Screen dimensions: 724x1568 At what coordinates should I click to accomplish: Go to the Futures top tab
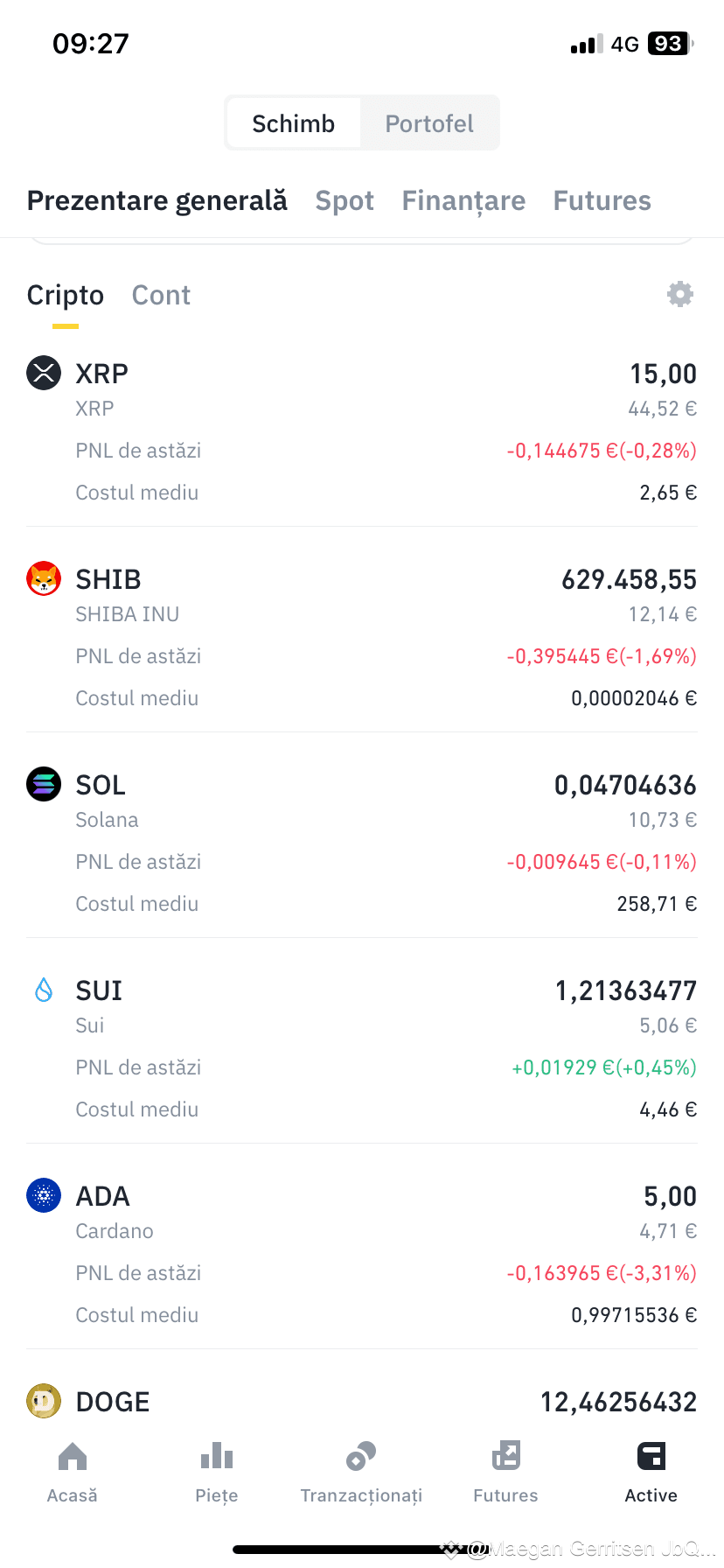(602, 200)
